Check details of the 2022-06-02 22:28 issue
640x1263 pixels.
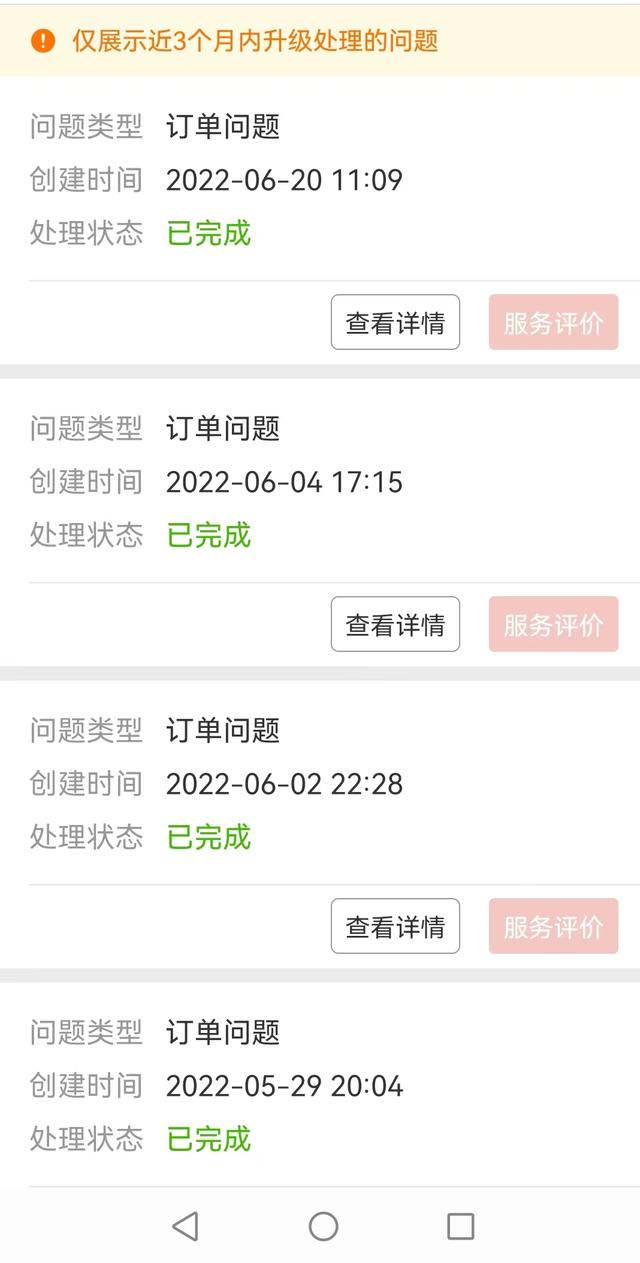(395, 926)
